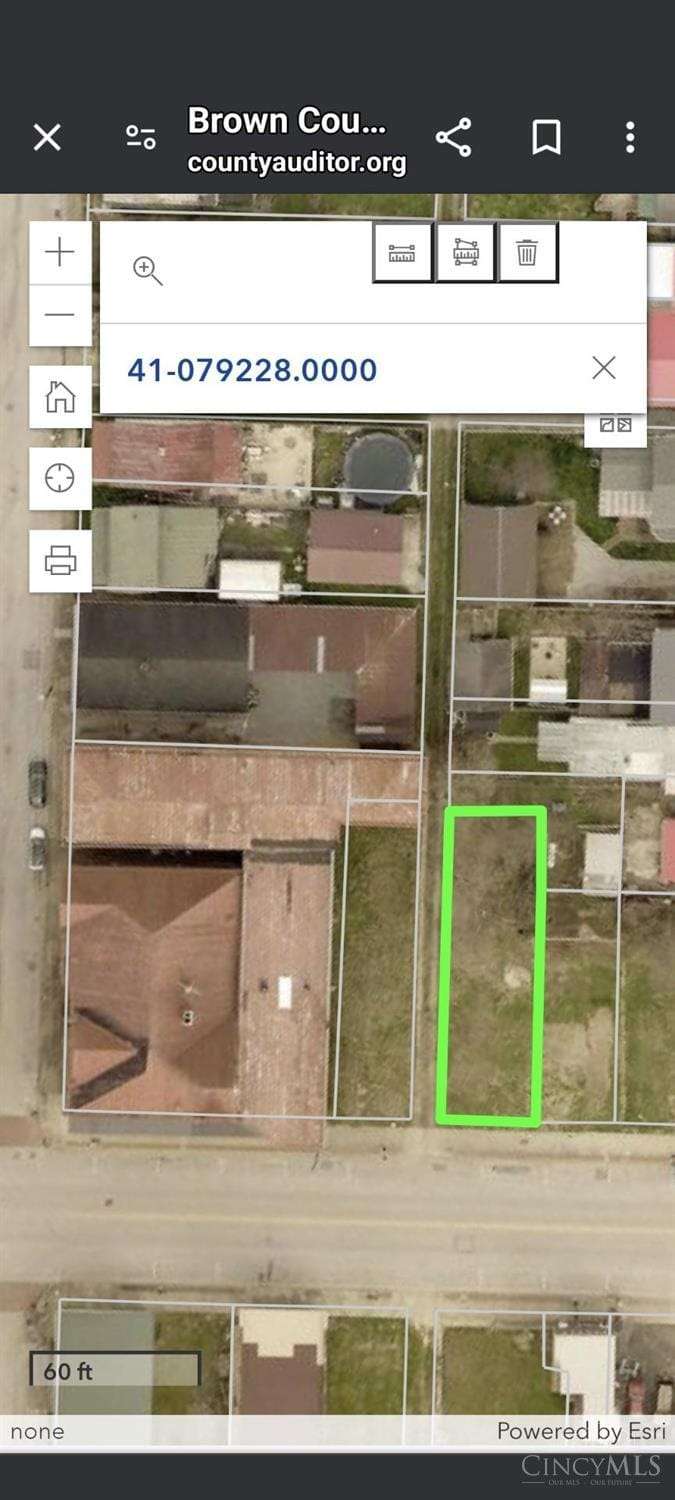Find my current location on map

[x=60, y=478]
